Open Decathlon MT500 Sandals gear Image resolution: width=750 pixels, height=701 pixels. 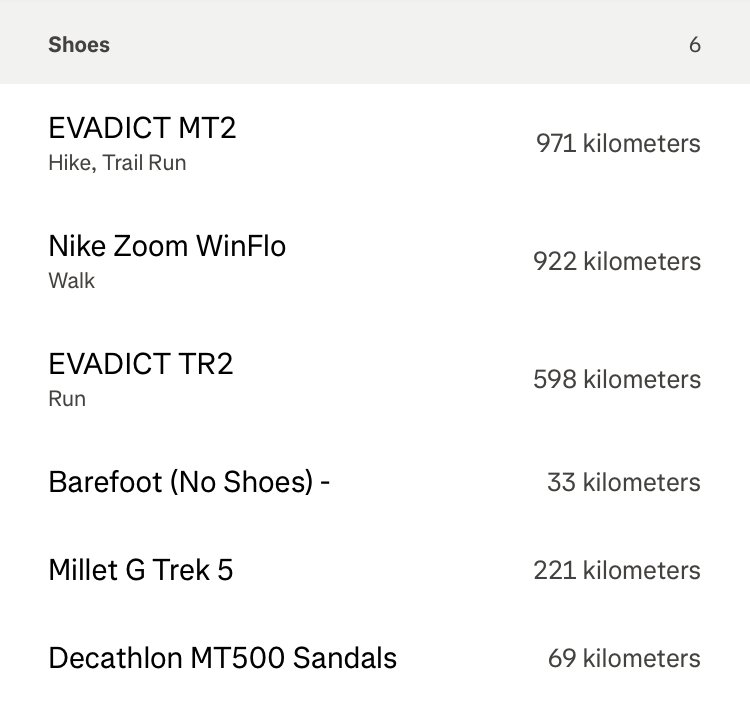[x=222, y=659]
